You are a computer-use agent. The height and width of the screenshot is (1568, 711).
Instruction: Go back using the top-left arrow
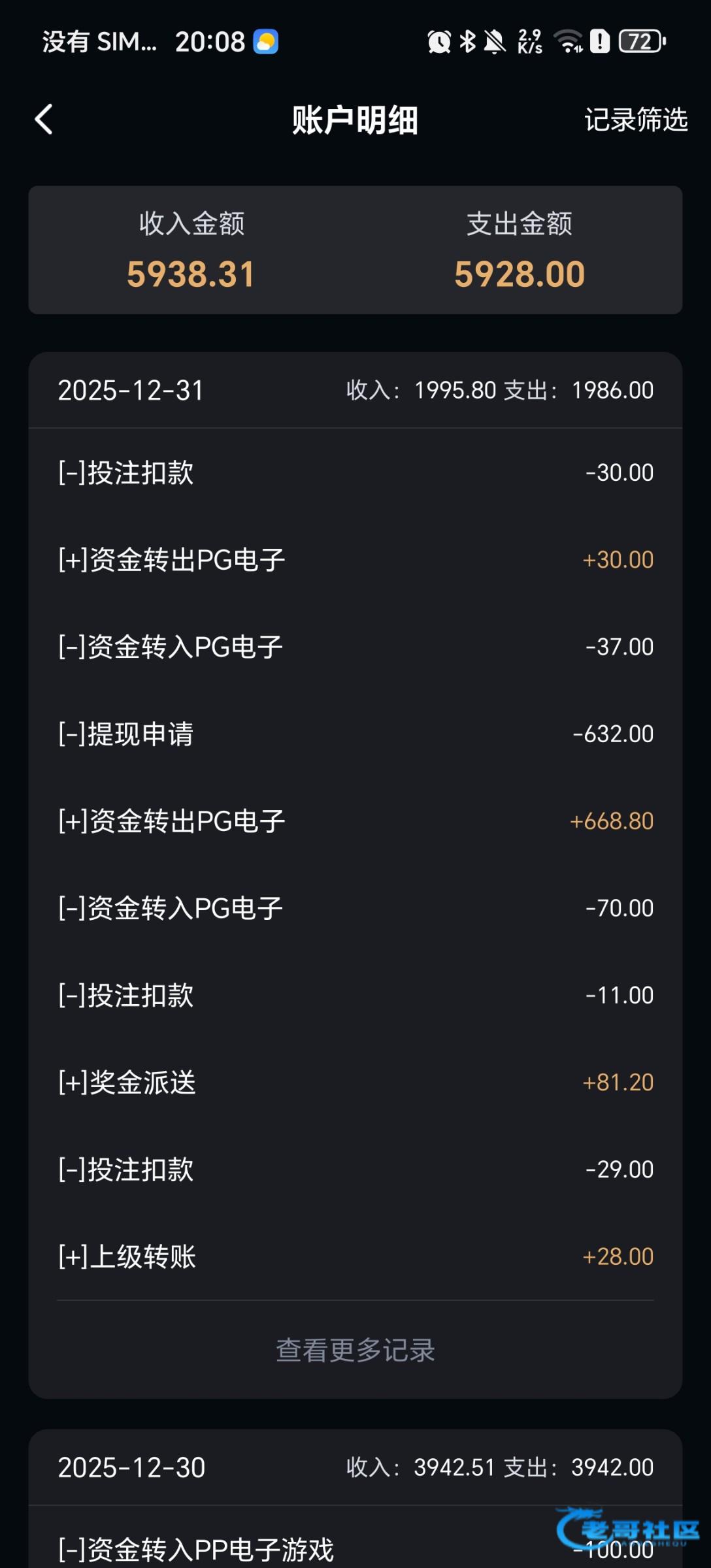tap(44, 120)
